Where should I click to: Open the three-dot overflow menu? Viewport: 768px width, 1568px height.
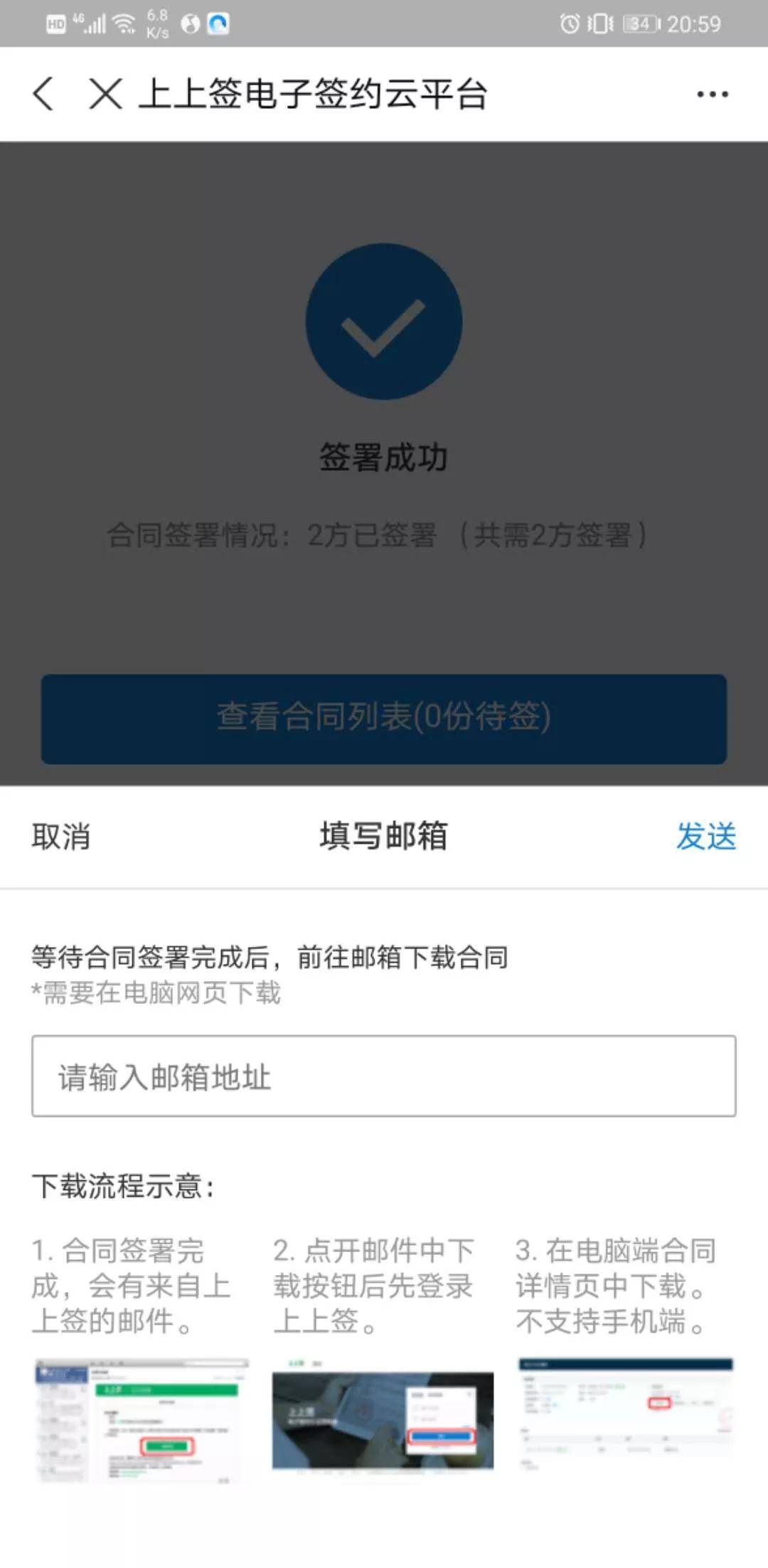pyautogui.click(x=712, y=94)
